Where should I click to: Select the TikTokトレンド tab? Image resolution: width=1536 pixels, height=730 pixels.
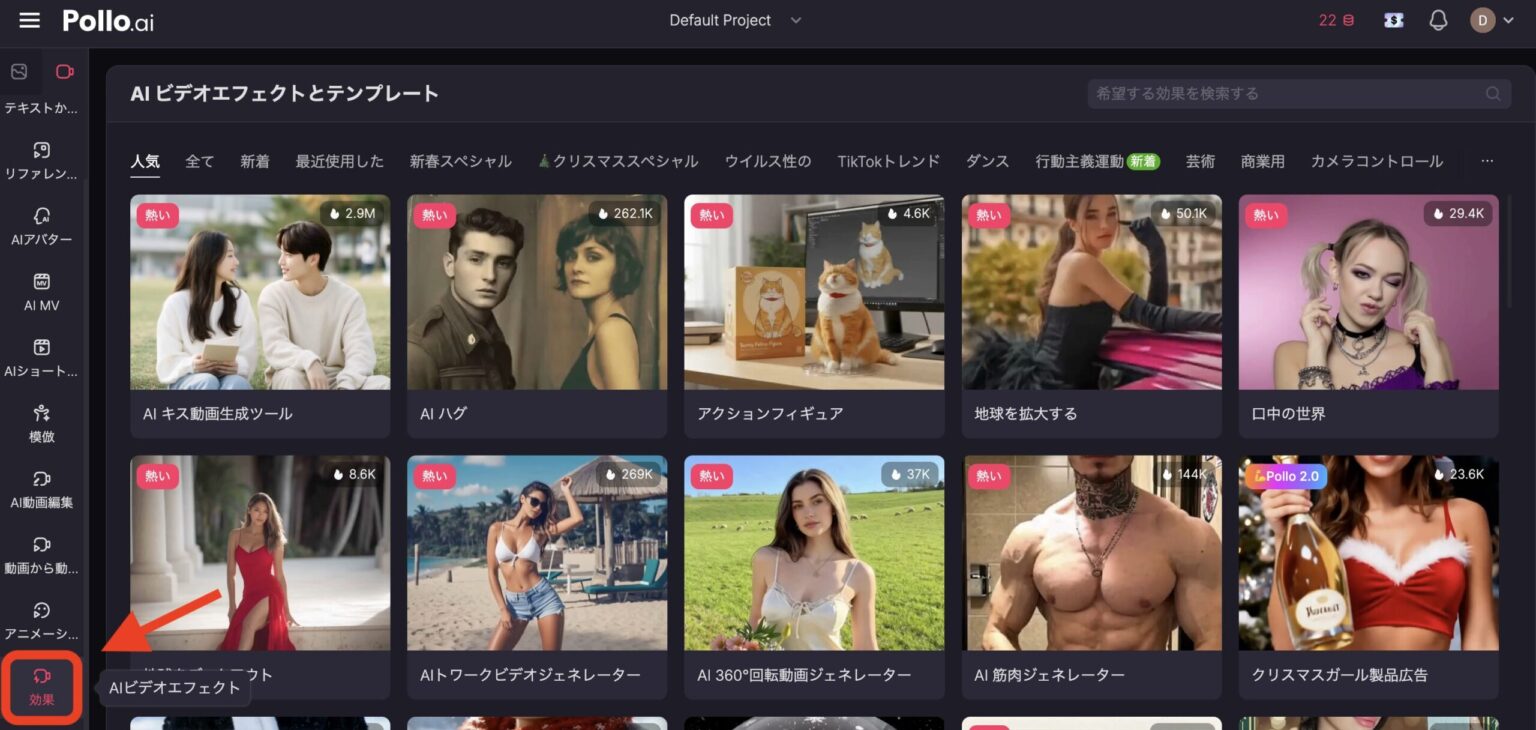pyautogui.click(x=888, y=161)
